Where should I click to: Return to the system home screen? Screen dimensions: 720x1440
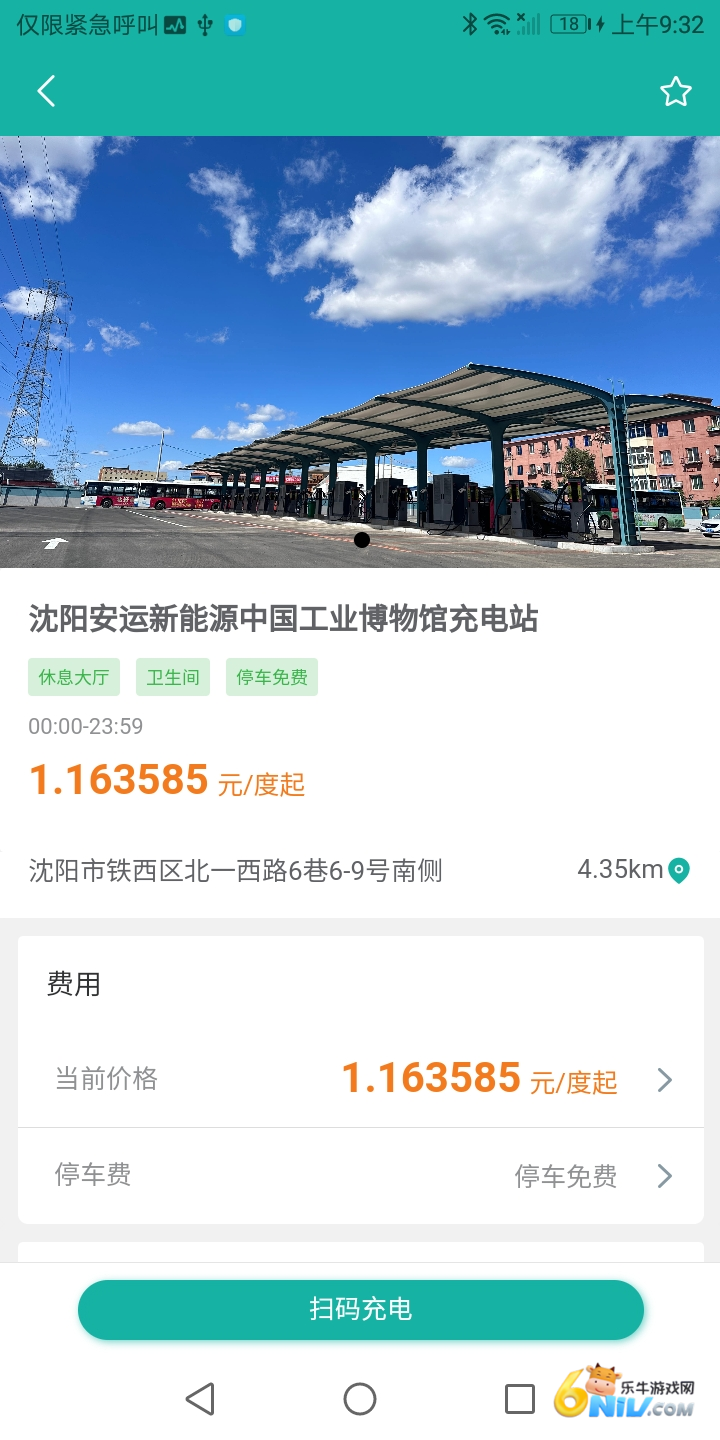pyautogui.click(x=360, y=1399)
